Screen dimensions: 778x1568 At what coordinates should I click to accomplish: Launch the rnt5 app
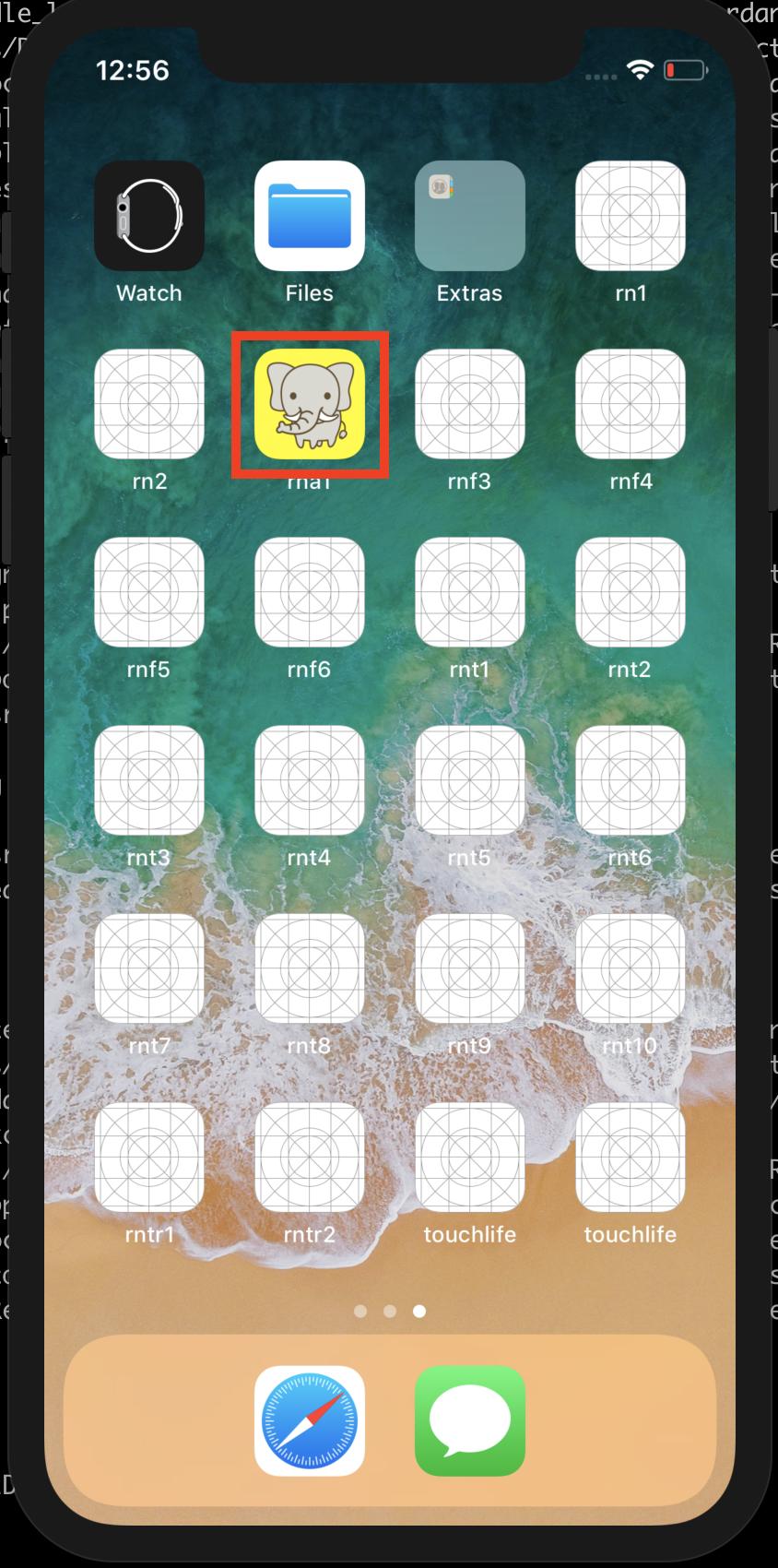[470, 781]
